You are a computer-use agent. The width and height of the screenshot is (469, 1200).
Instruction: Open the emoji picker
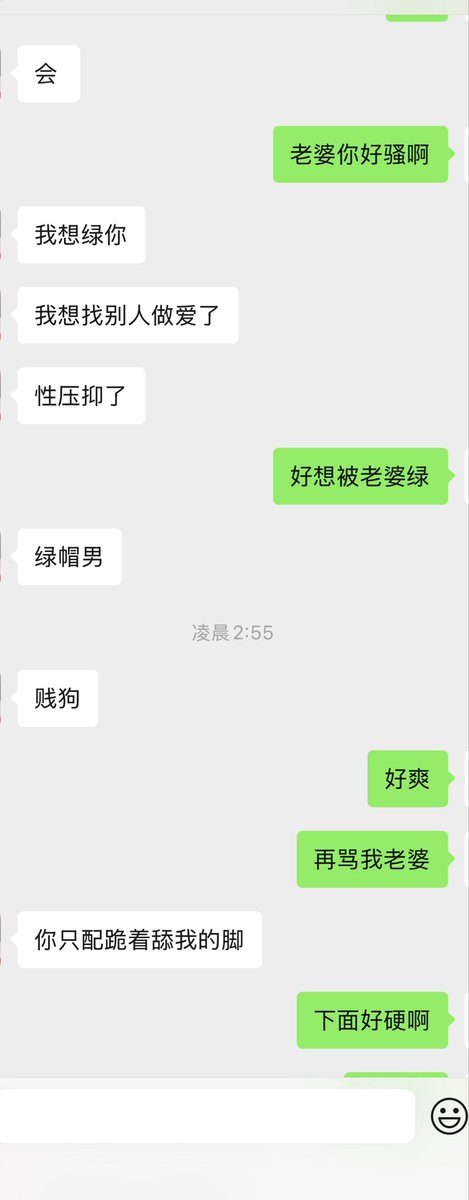tap(449, 1116)
